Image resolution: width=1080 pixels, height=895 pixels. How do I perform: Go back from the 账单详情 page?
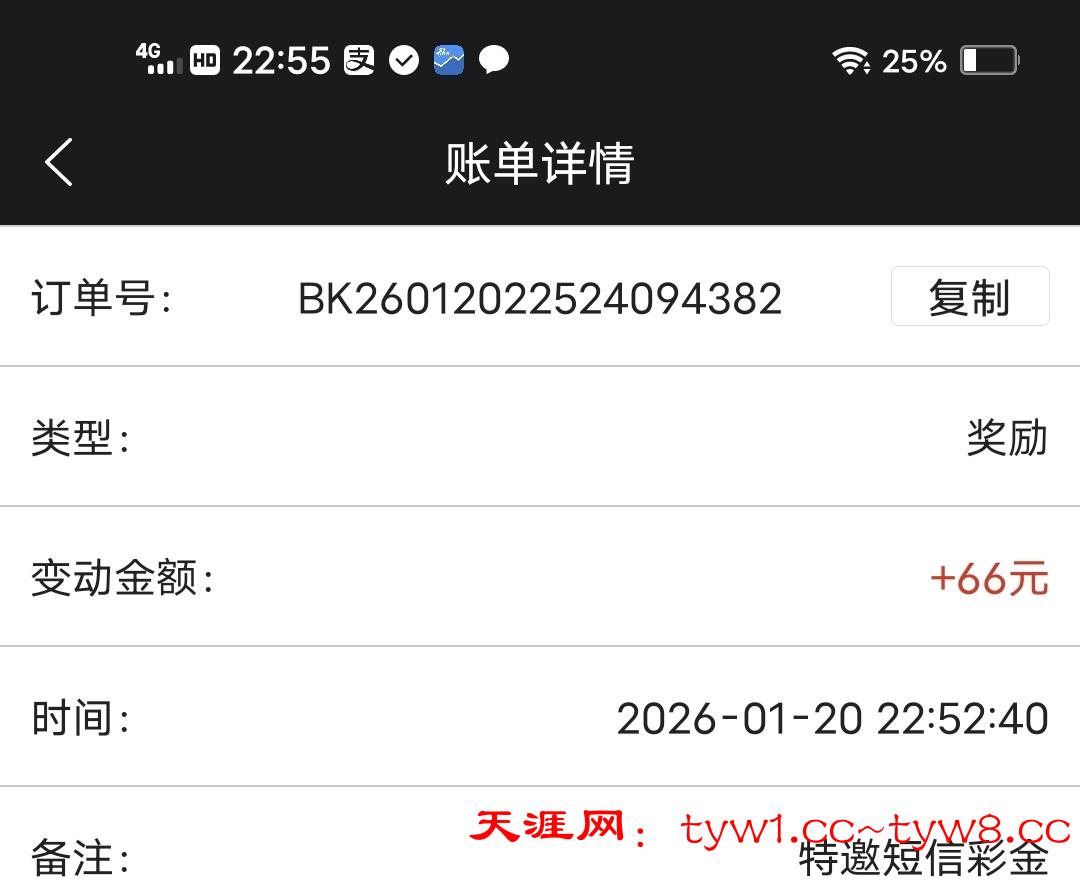pyautogui.click(x=60, y=162)
